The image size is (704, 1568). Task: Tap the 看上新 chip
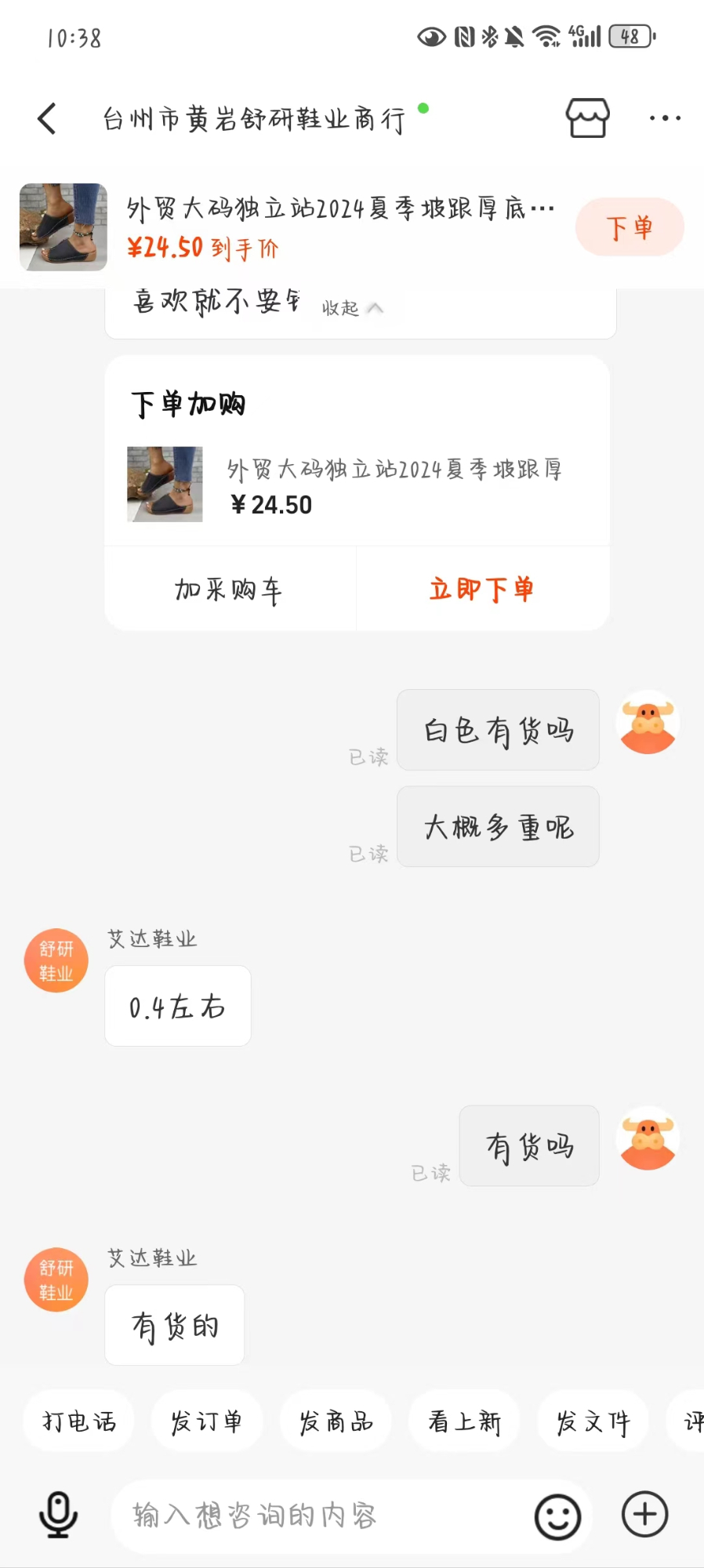[x=464, y=1421]
